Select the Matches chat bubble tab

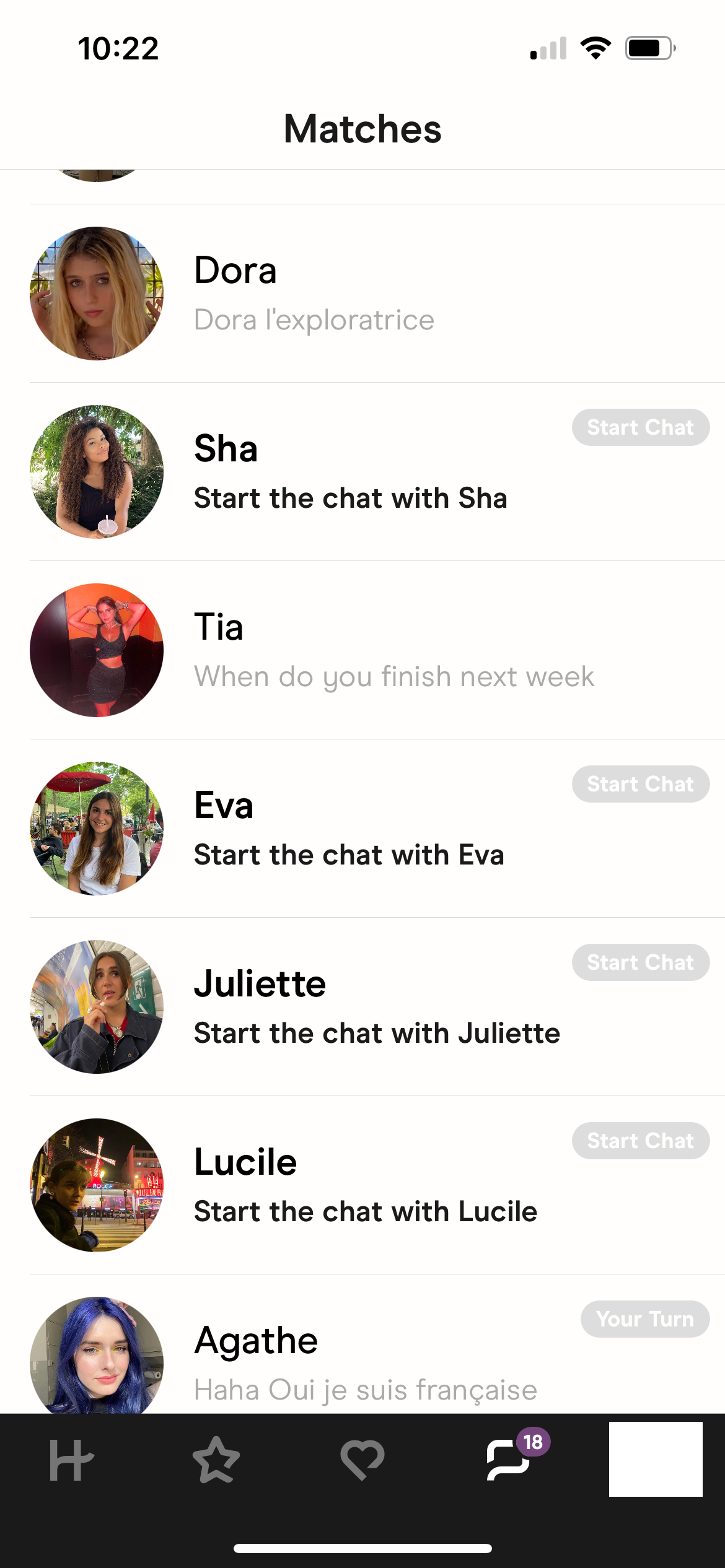tap(509, 1460)
